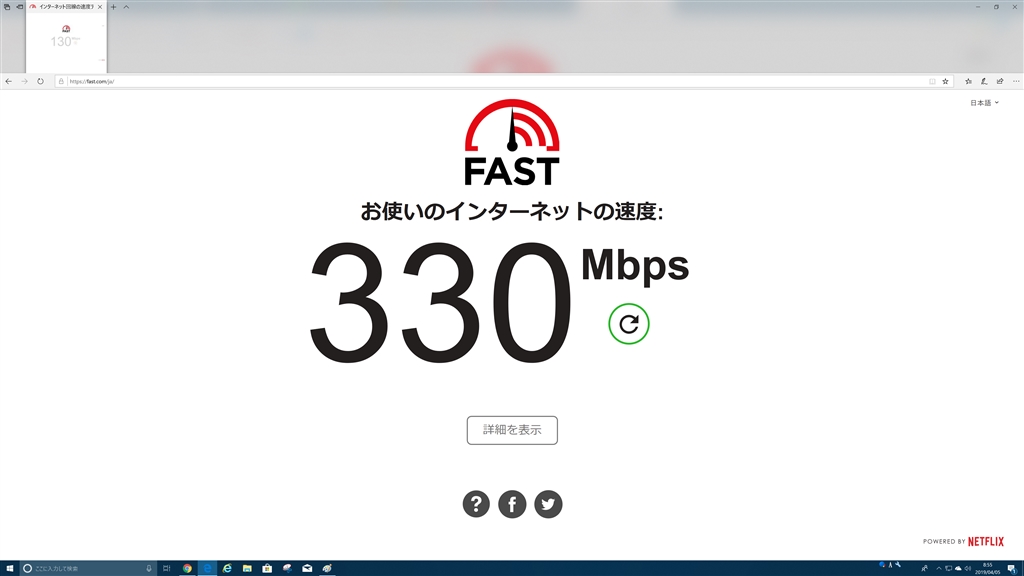Open the help question mark icon
Screen dimensions: 1024x576
click(476, 504)
